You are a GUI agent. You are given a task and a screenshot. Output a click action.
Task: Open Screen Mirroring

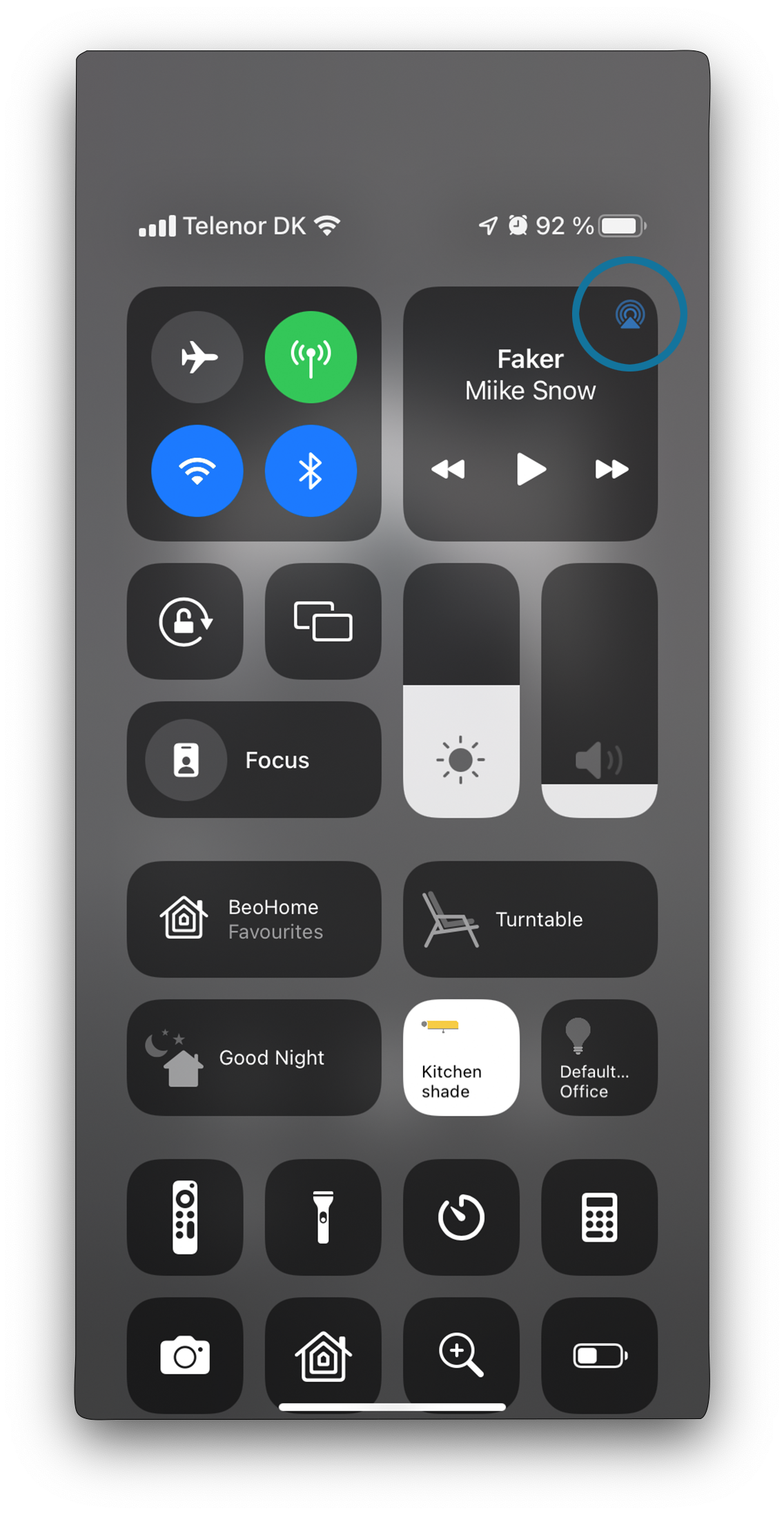[x=323, y=621]
